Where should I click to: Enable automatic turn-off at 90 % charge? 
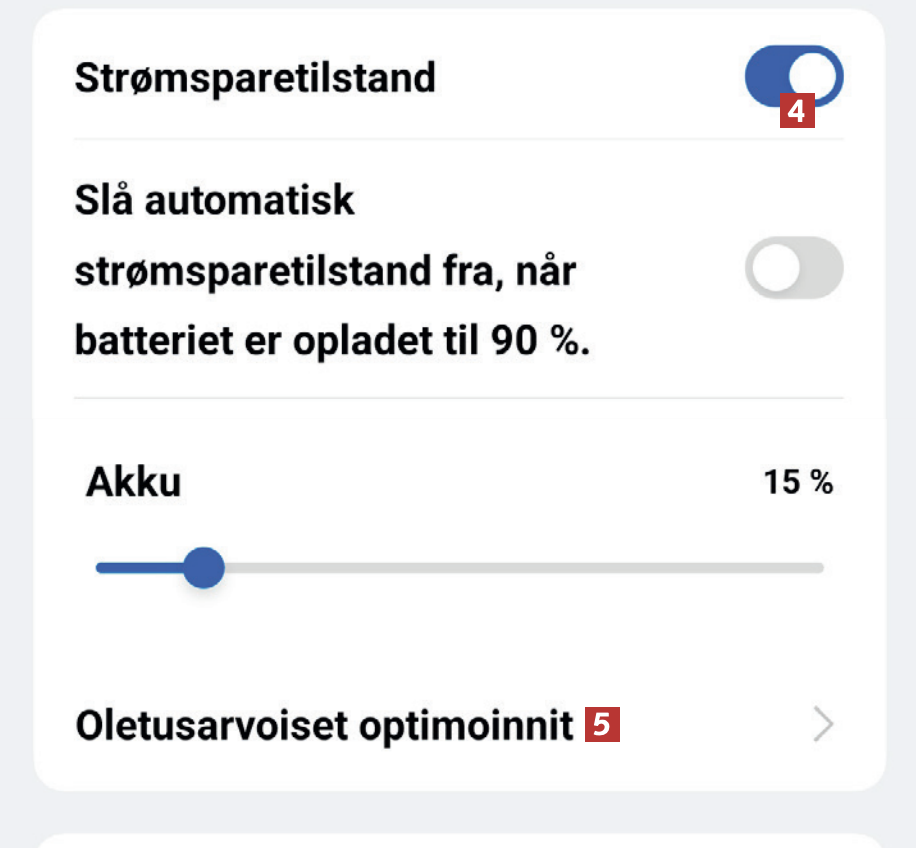(793, 268)
